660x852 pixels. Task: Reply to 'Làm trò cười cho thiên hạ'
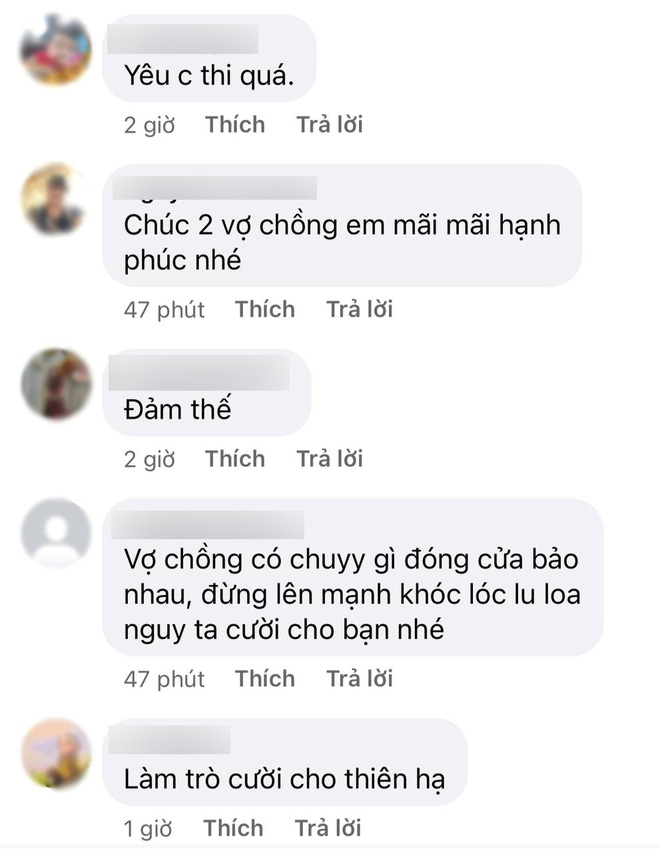328,829
